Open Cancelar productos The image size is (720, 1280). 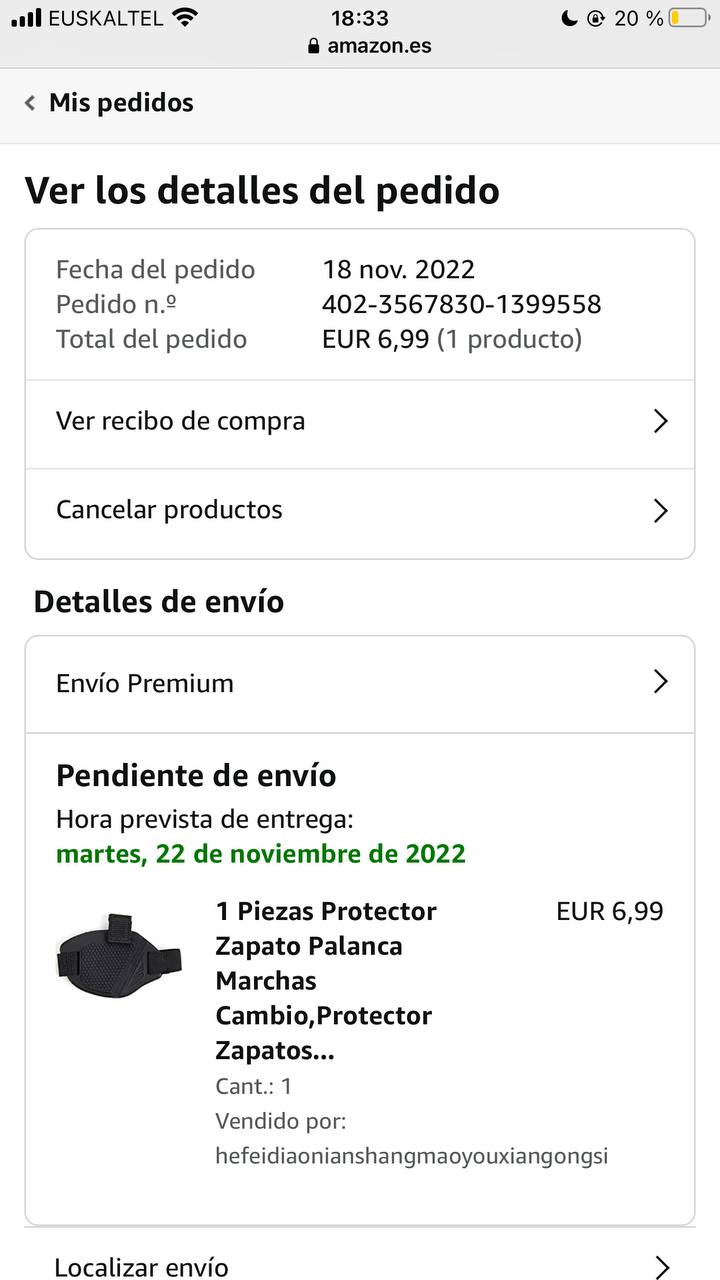point(360,511)
